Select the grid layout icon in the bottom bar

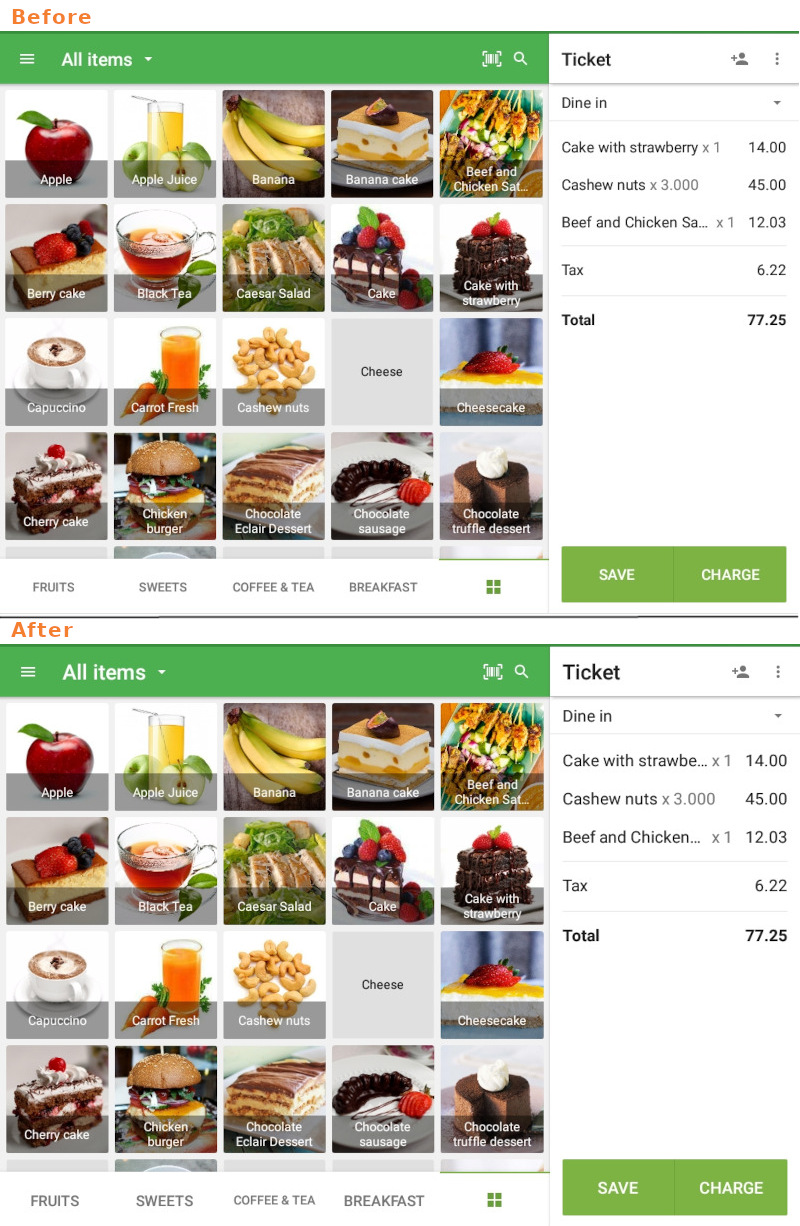(x=493, y=587)
